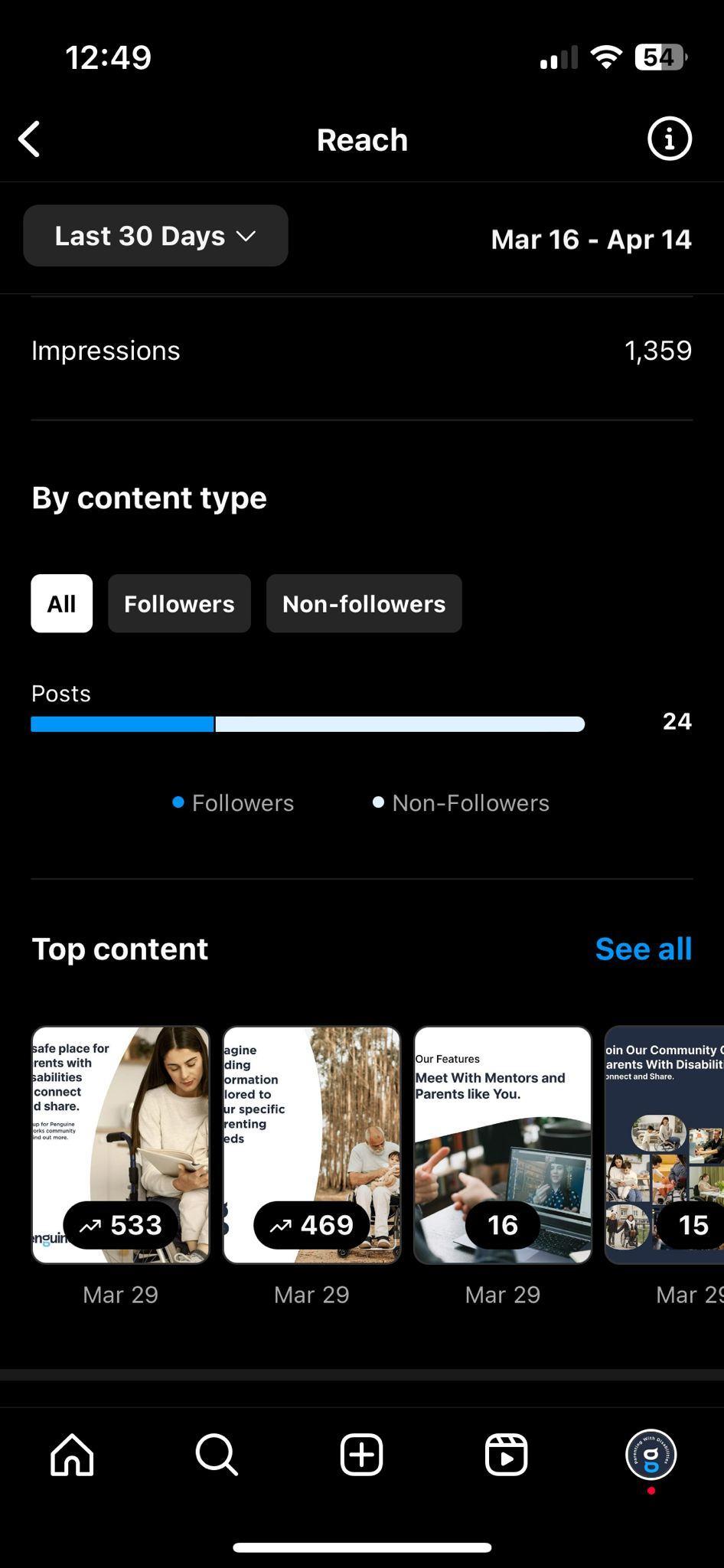Select the All content type filter

[61, 603]
